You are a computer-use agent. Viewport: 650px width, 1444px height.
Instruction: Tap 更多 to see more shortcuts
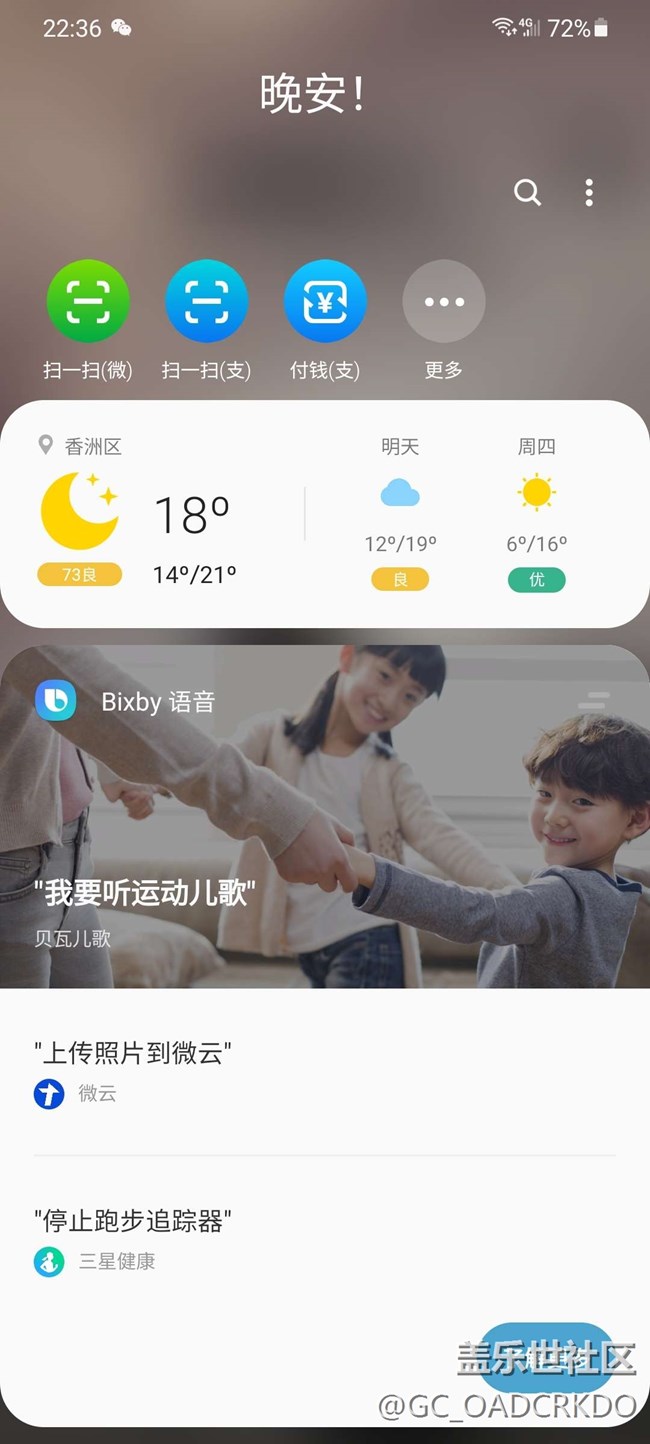click(444, 302)
